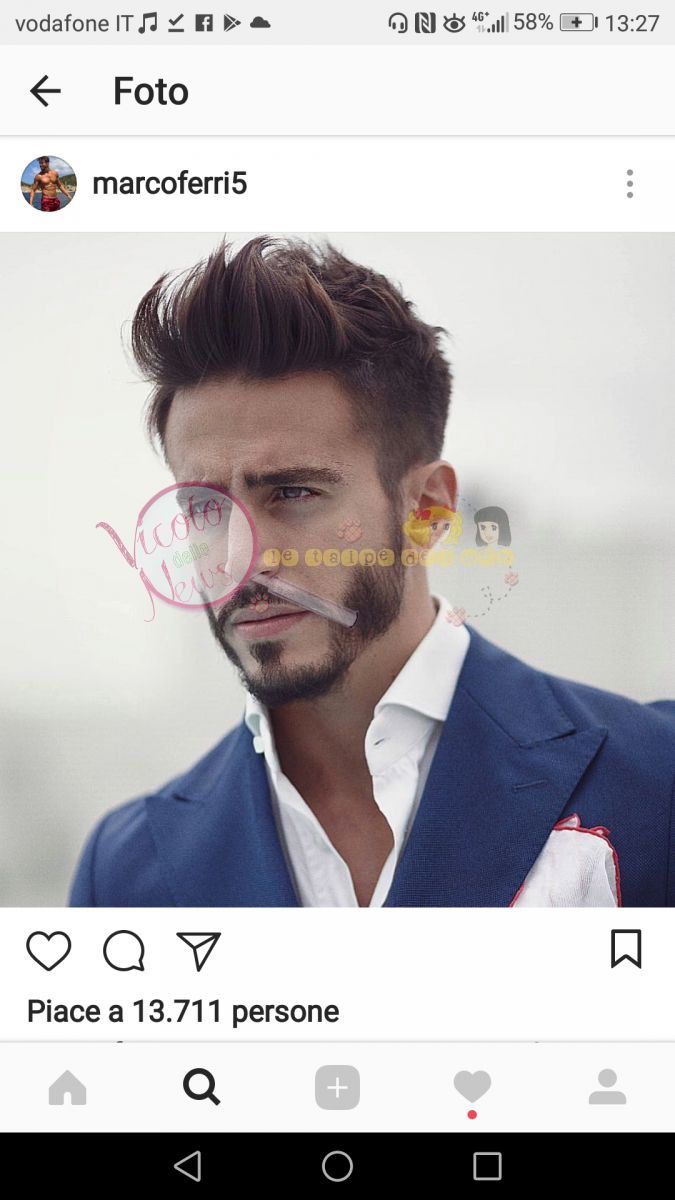Share the post via the paper plane icon

[x=198, y=951]
